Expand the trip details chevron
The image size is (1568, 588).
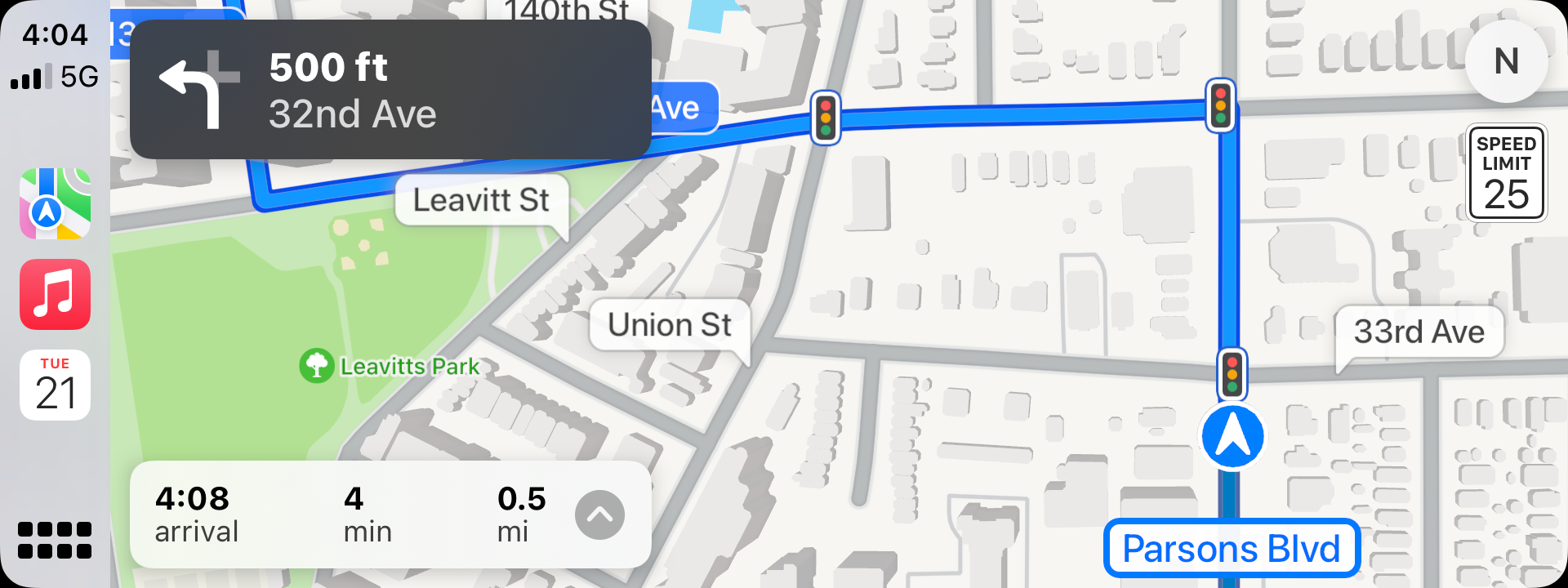tap(599, 515)
